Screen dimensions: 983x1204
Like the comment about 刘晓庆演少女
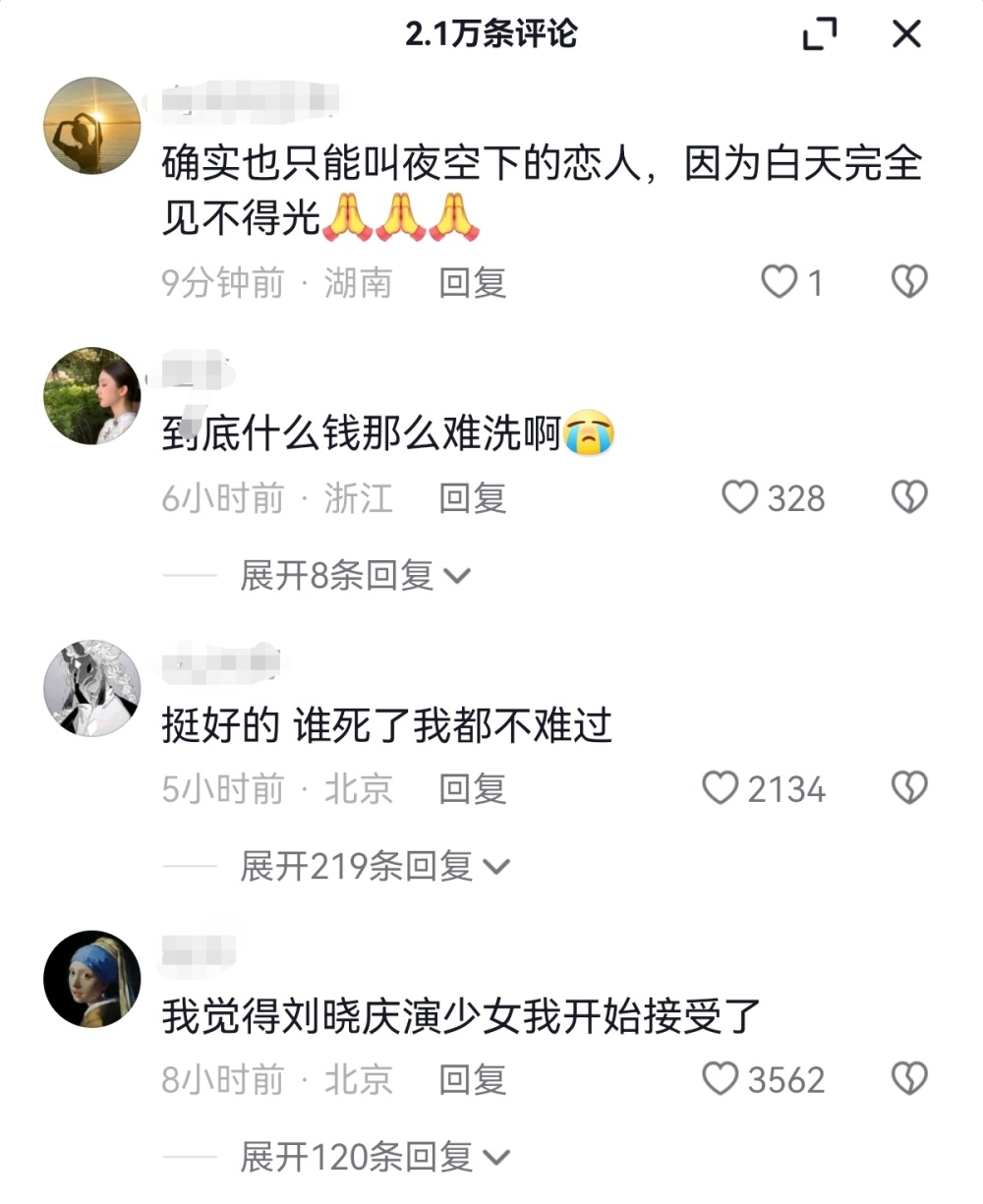[x=720, y=1079]
